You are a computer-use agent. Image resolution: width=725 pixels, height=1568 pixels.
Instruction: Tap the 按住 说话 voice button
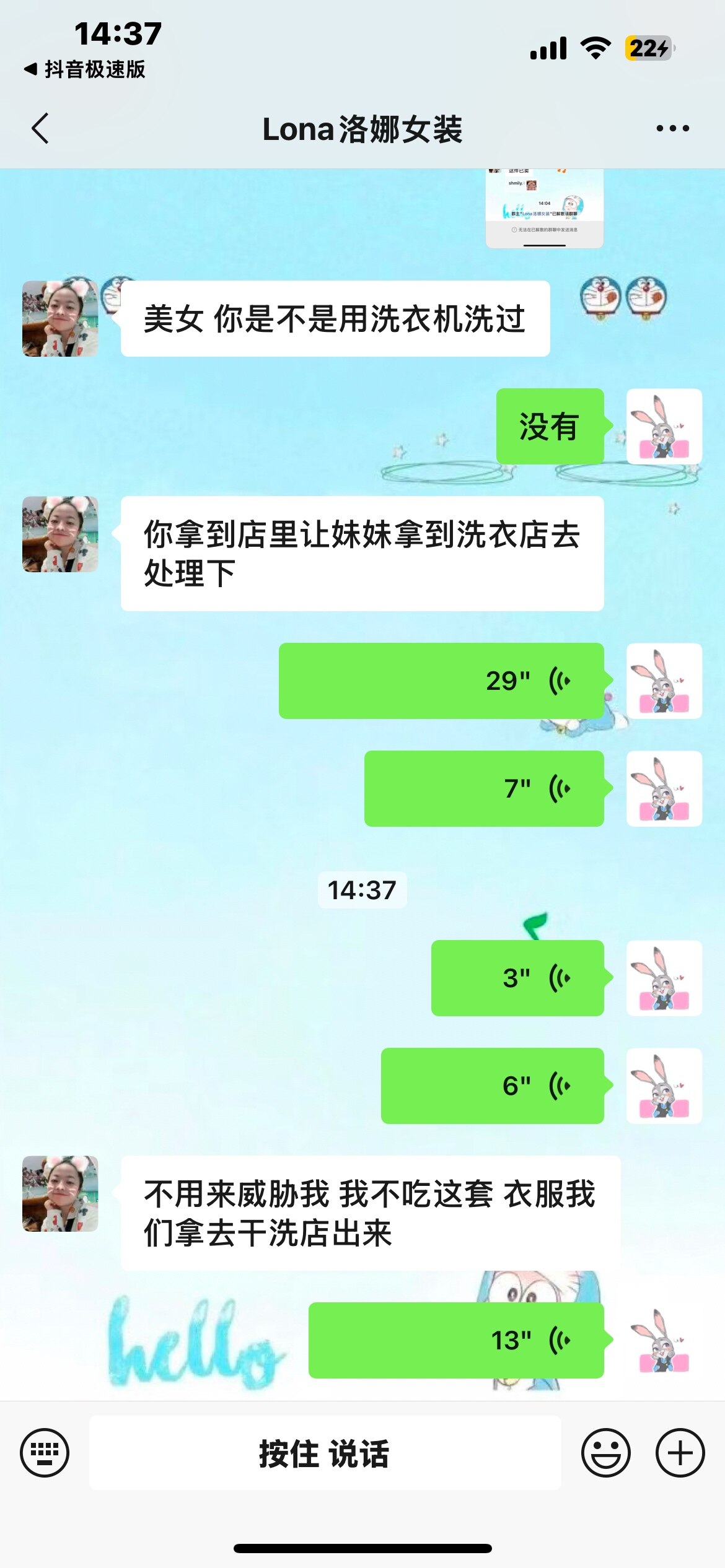[x=325, y=1453]
